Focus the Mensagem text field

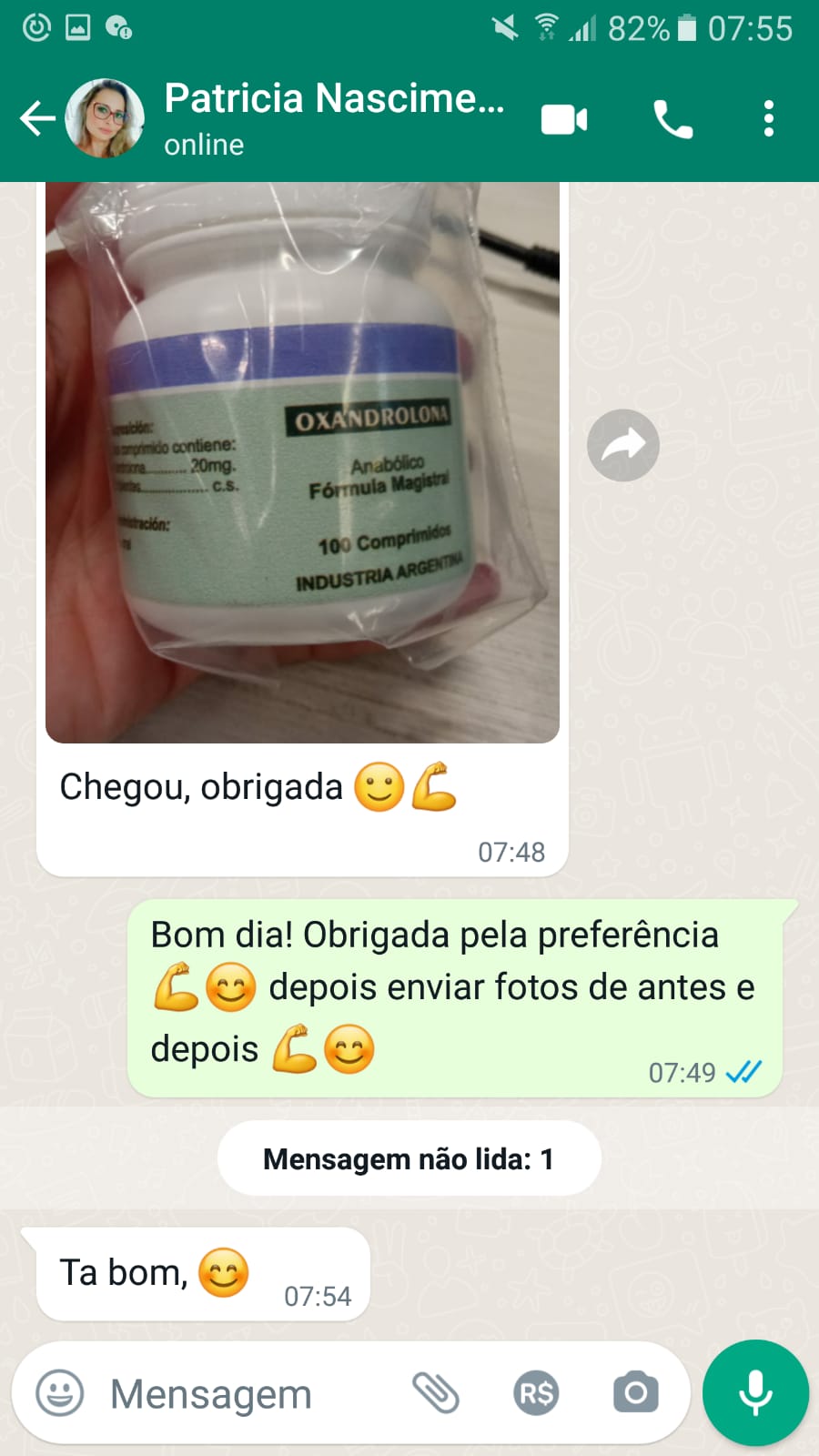(237, 1393)
